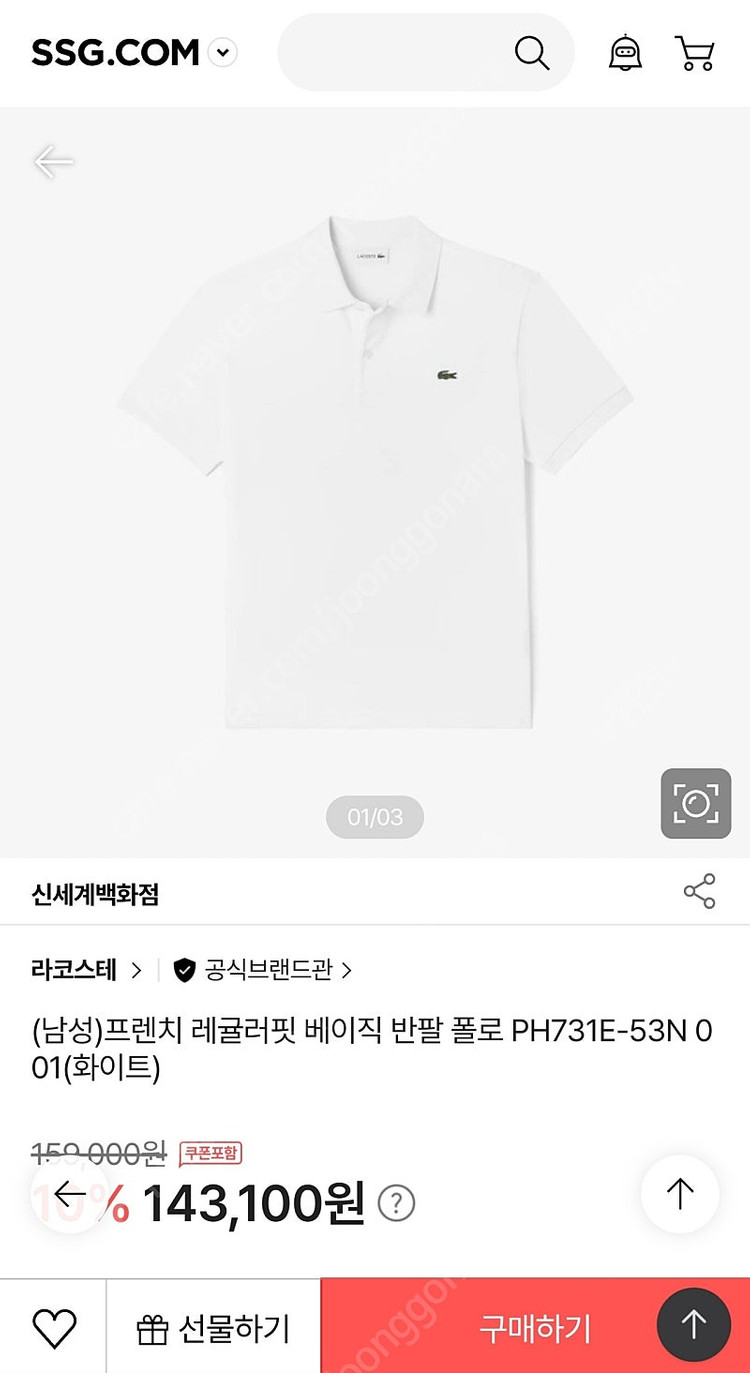
Task: Open the image search camera button
Action: tap(696, 803)
